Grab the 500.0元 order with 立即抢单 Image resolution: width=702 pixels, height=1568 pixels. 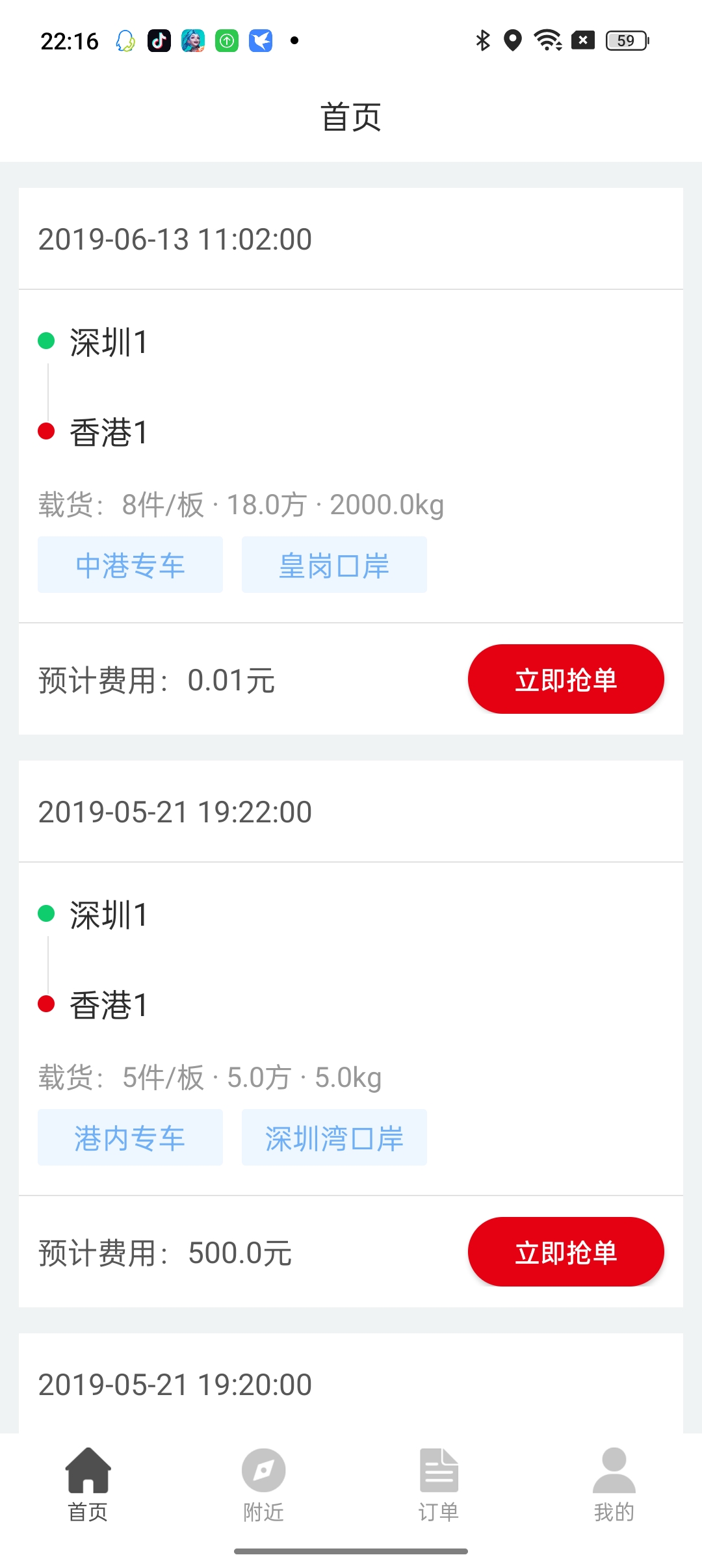(565, 1252)
